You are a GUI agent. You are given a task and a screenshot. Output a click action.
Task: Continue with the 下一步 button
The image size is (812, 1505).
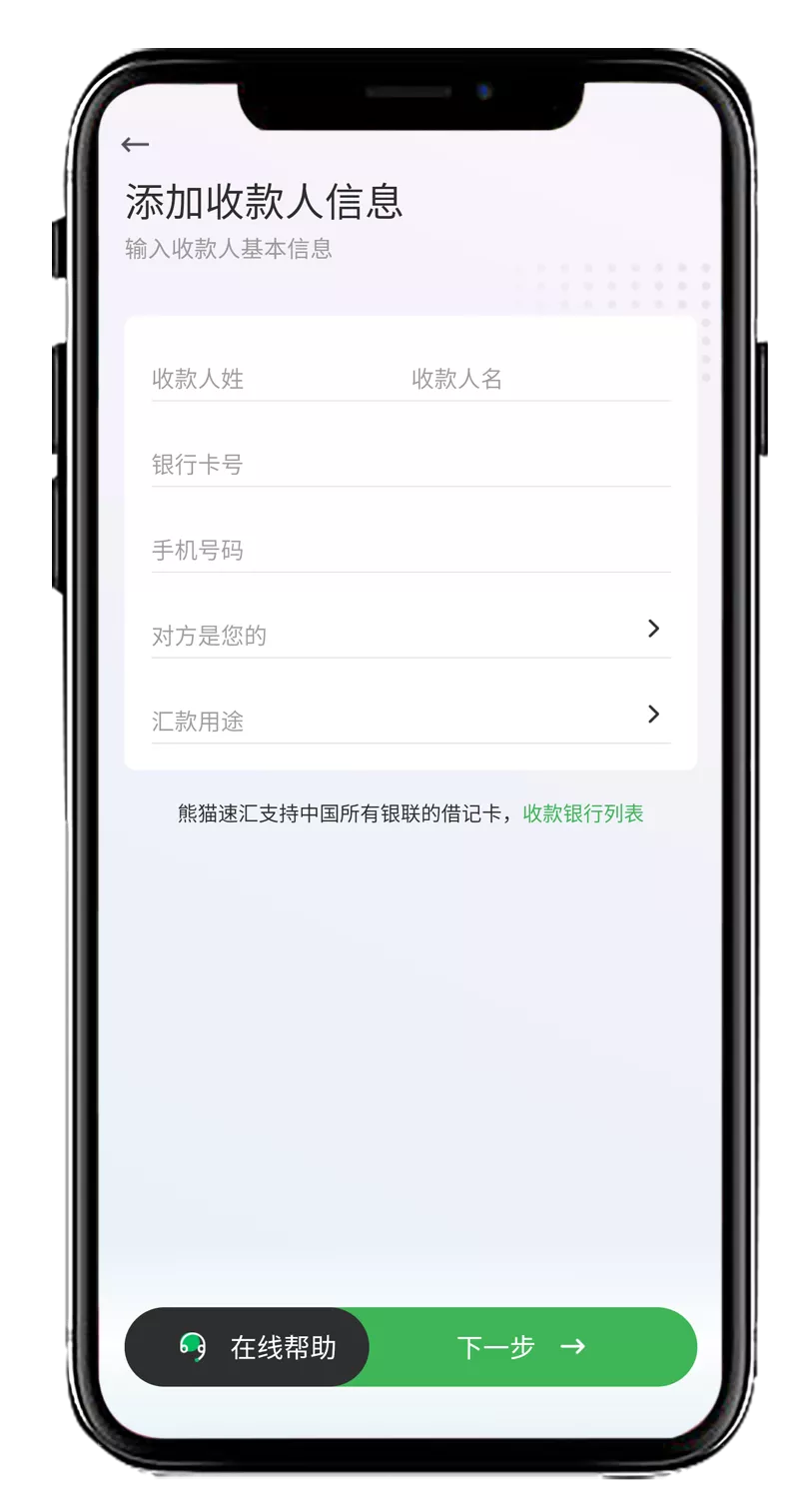tap(529, 1347)
